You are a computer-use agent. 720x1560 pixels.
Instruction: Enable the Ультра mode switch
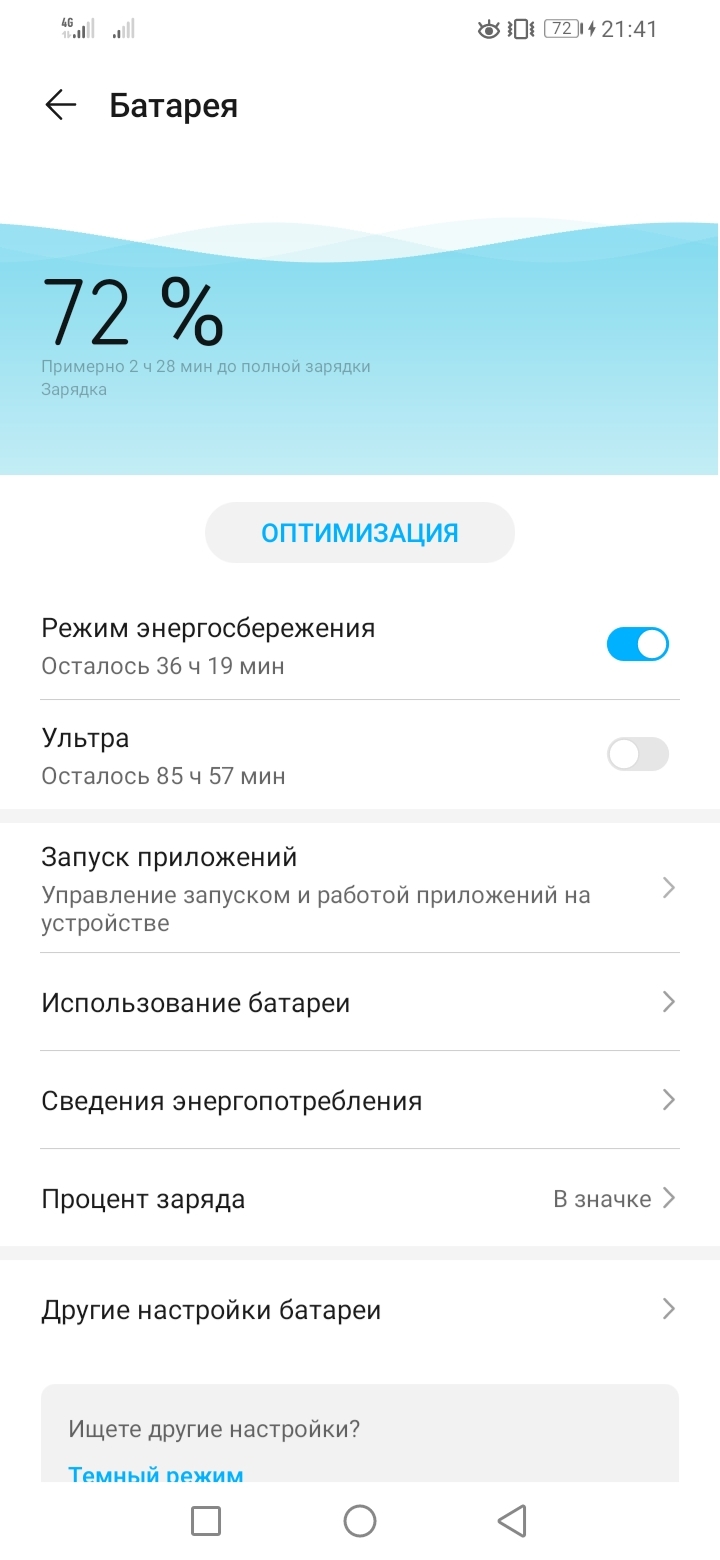[637, 754]
